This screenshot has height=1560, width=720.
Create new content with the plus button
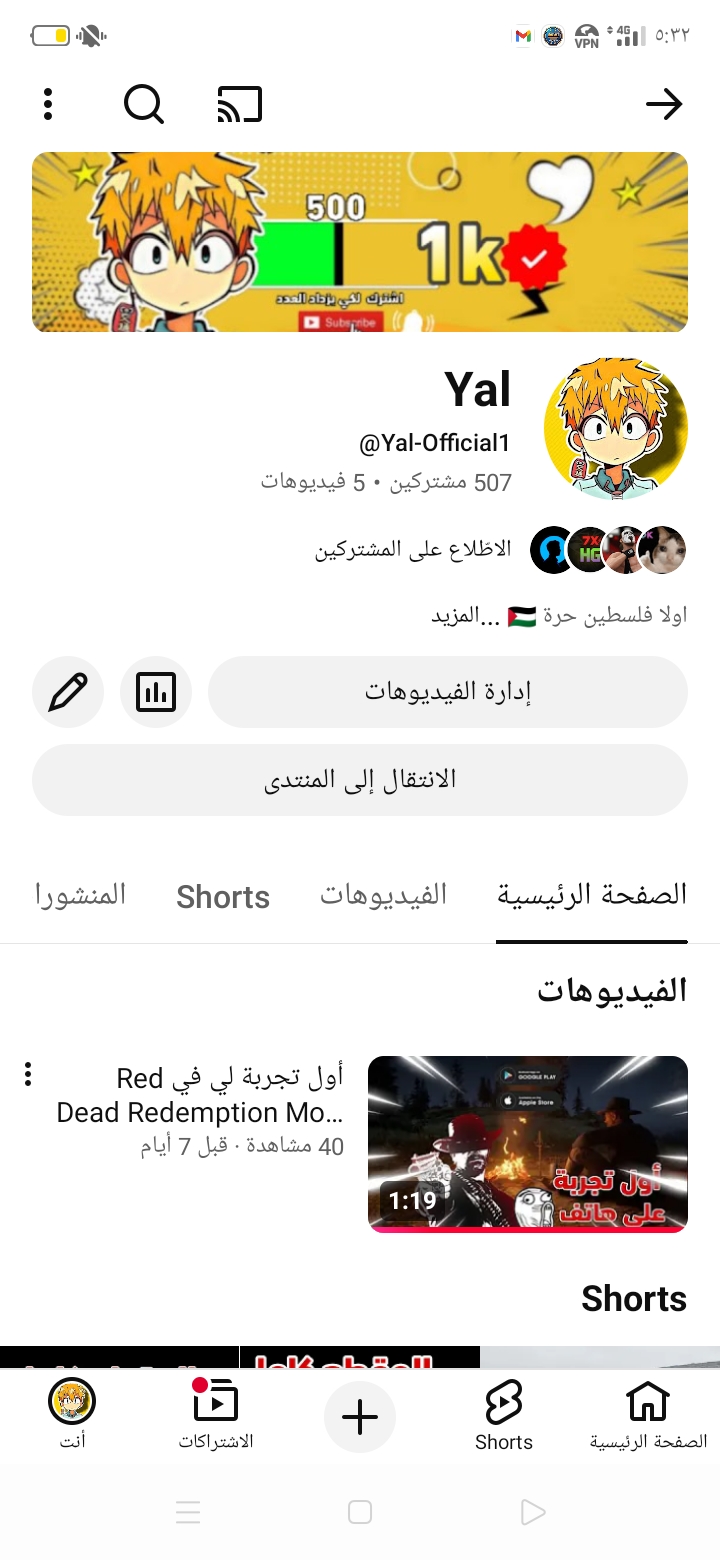point(360,1417)
